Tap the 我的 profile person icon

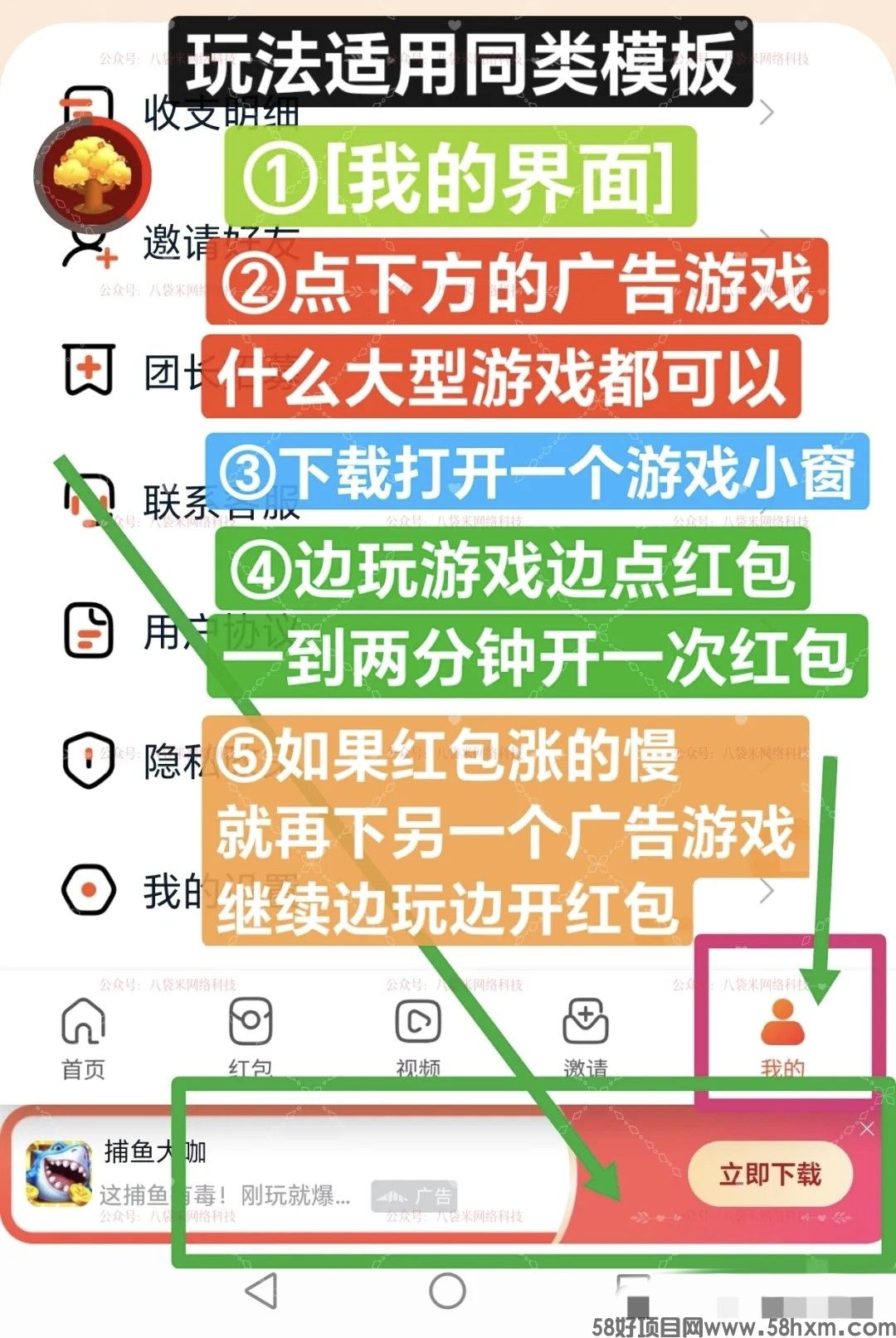click(783, 1022)
